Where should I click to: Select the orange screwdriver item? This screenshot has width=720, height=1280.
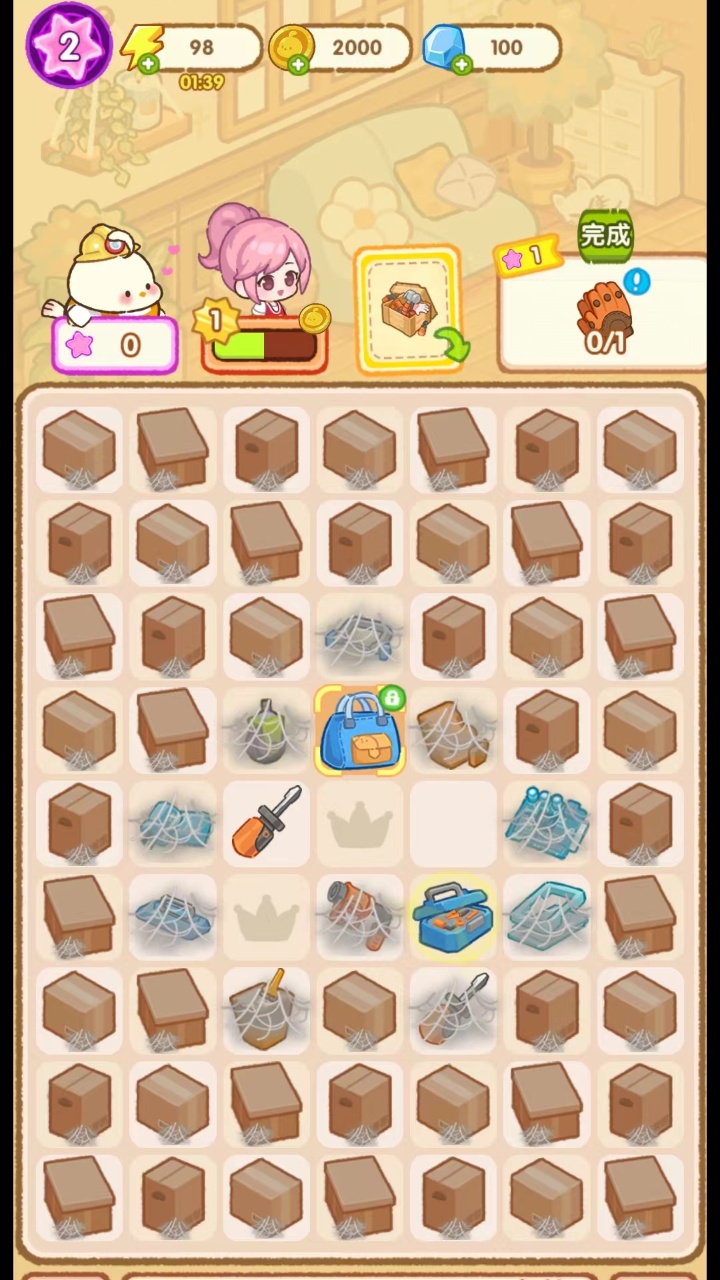[x=266, y=822]
